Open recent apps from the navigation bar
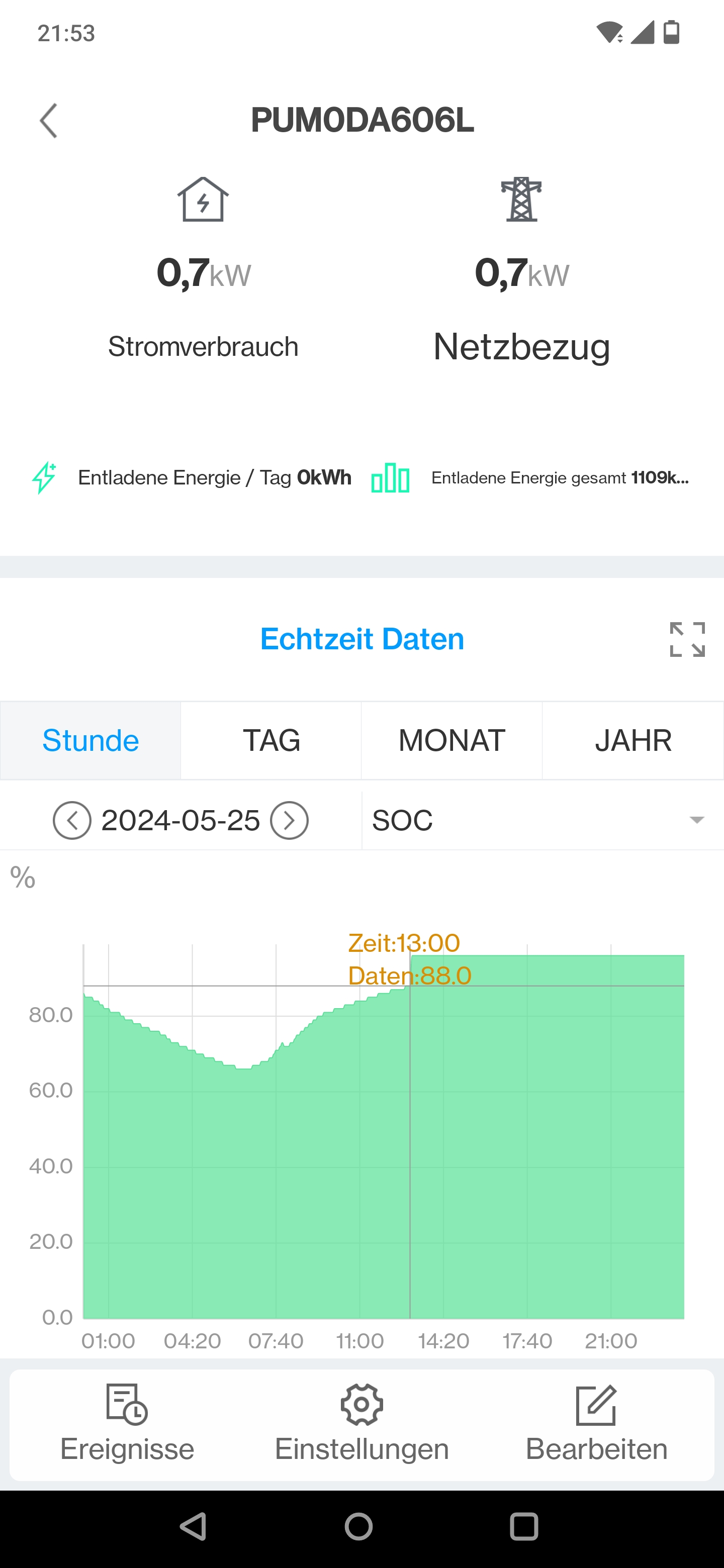Viewport: 724px width, 1568px height. (x=524, y=1527)
